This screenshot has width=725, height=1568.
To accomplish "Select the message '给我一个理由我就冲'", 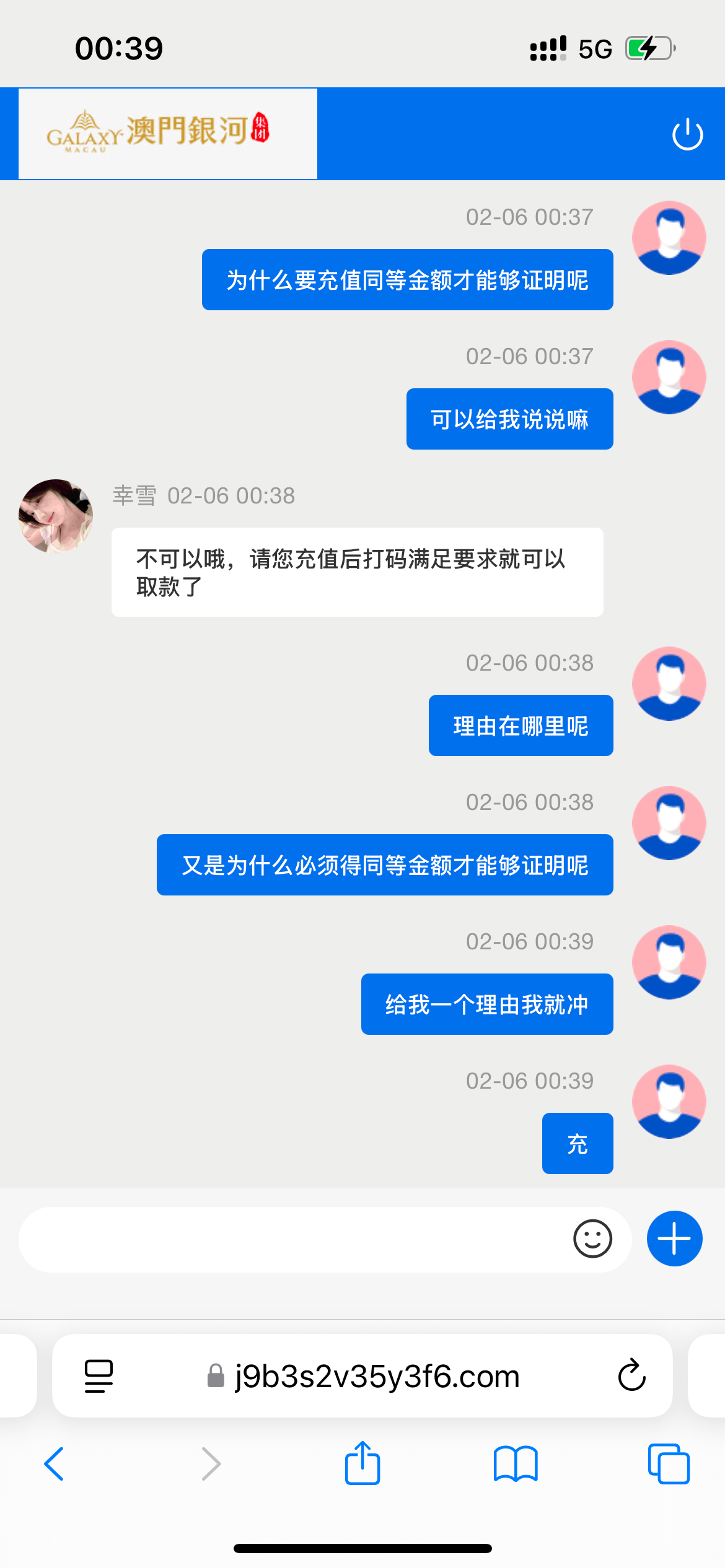I will (x=487, y=1004).
